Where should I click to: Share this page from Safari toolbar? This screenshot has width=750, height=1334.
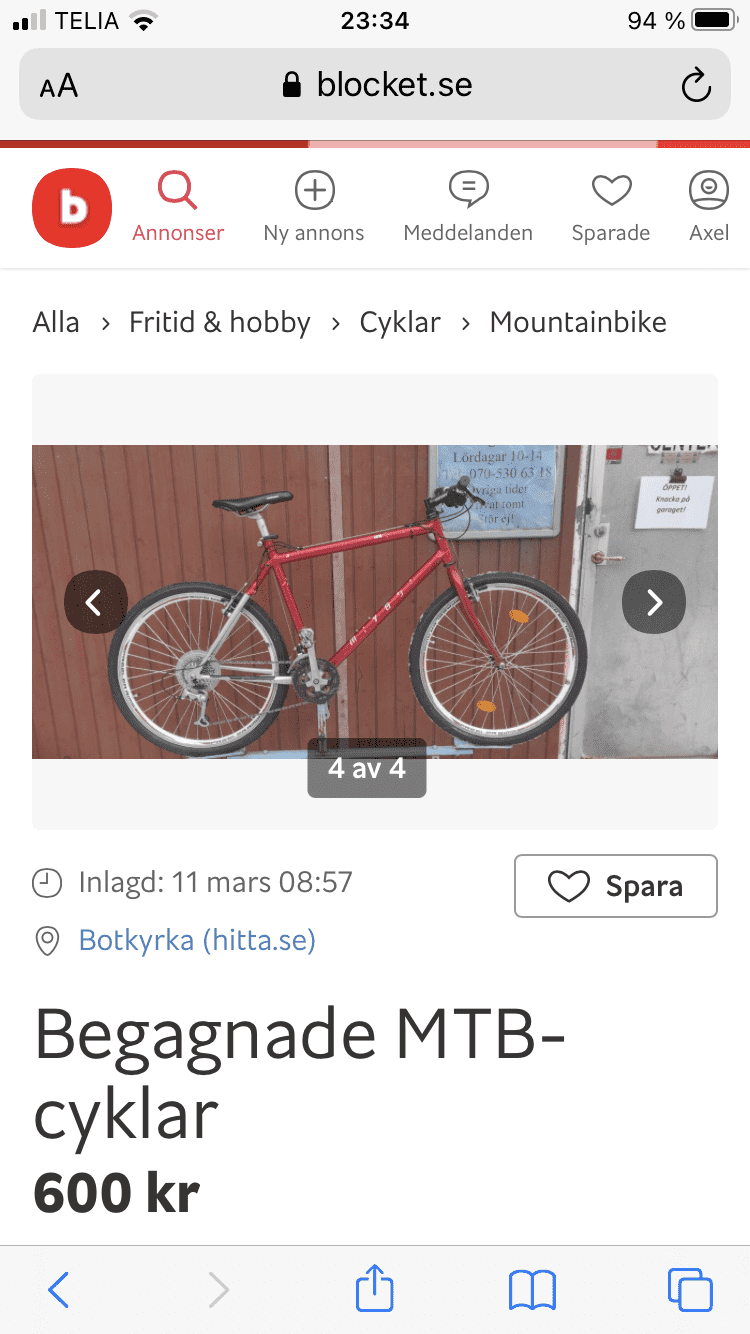(x=375, y=1288)
